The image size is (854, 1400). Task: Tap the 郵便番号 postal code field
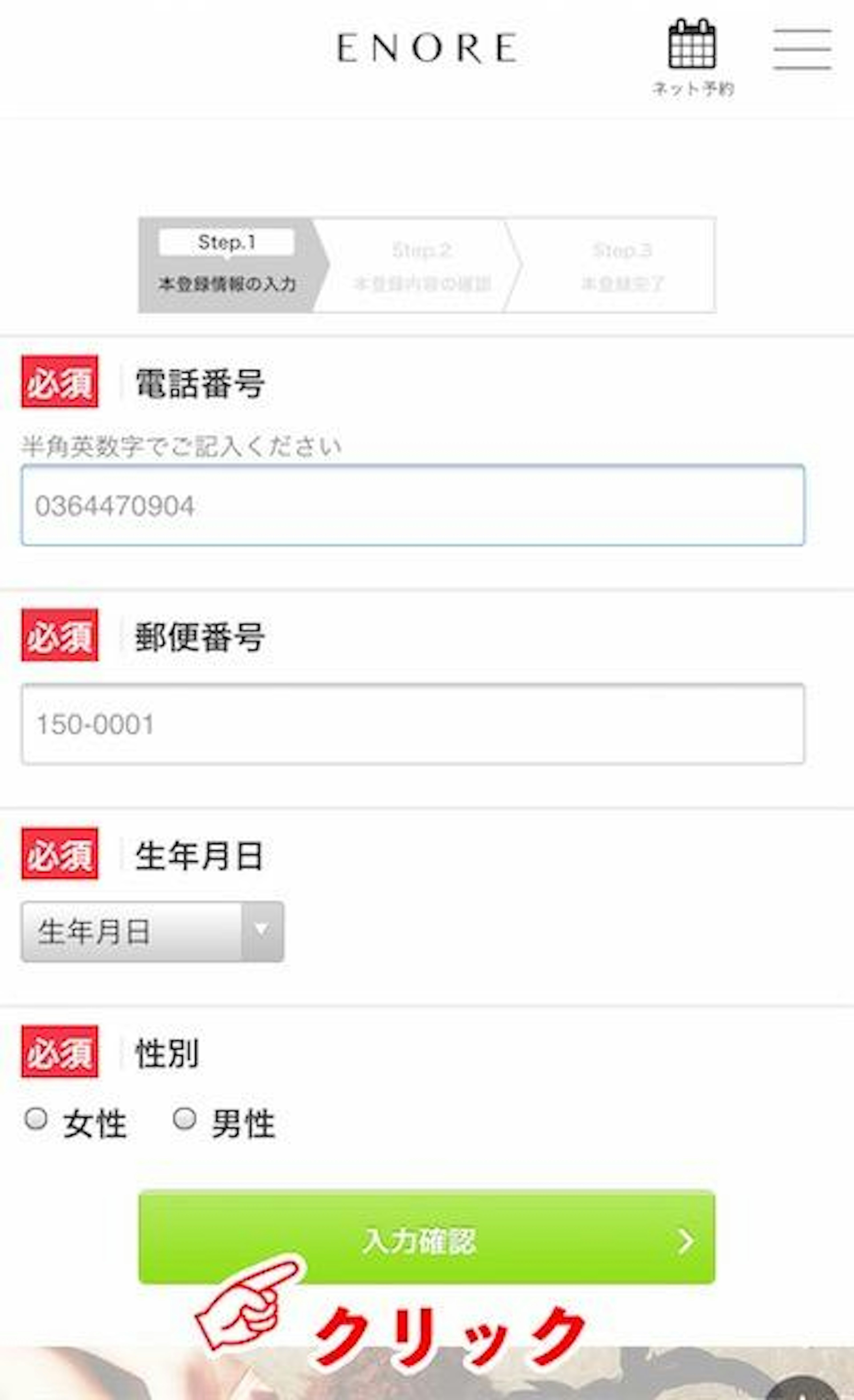pos(413,723)
